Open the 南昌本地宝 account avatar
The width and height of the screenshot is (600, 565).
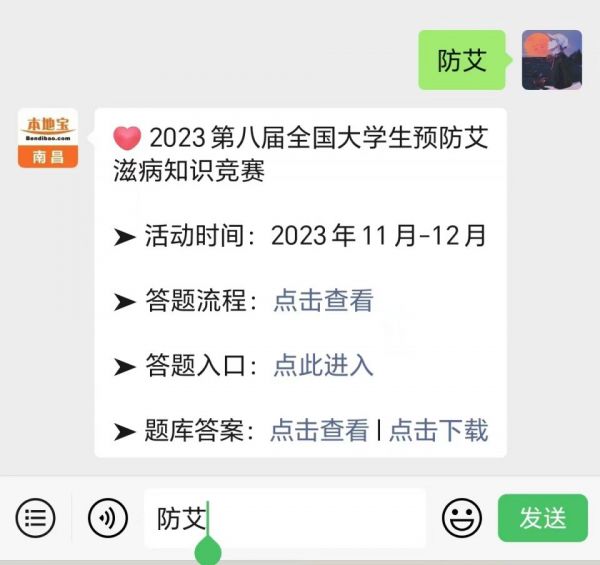(x=48, y=138)
